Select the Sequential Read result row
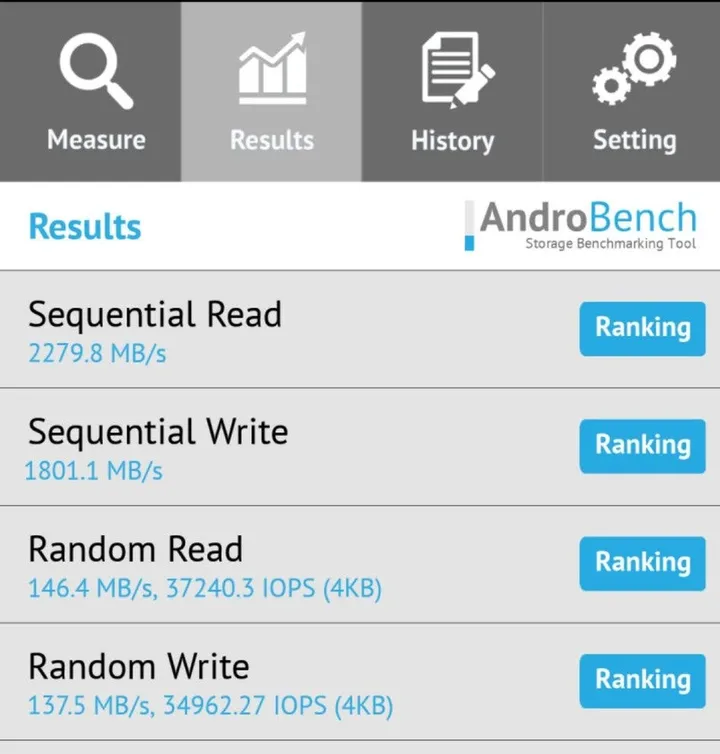This screenshot has height=754, width=720. [x=155, y=315]
